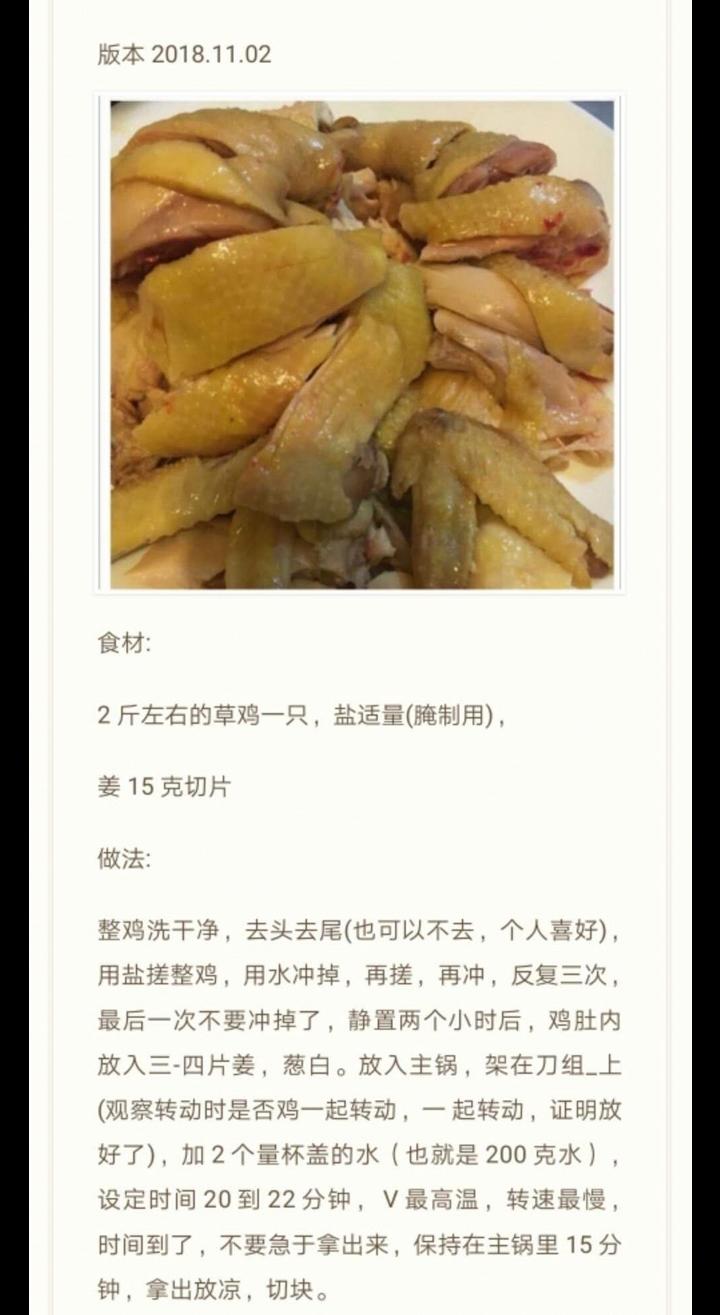This screenshot has width=720, height=1315.
Task: Open the chicken dish recipe photo
Action: [361, 343]
